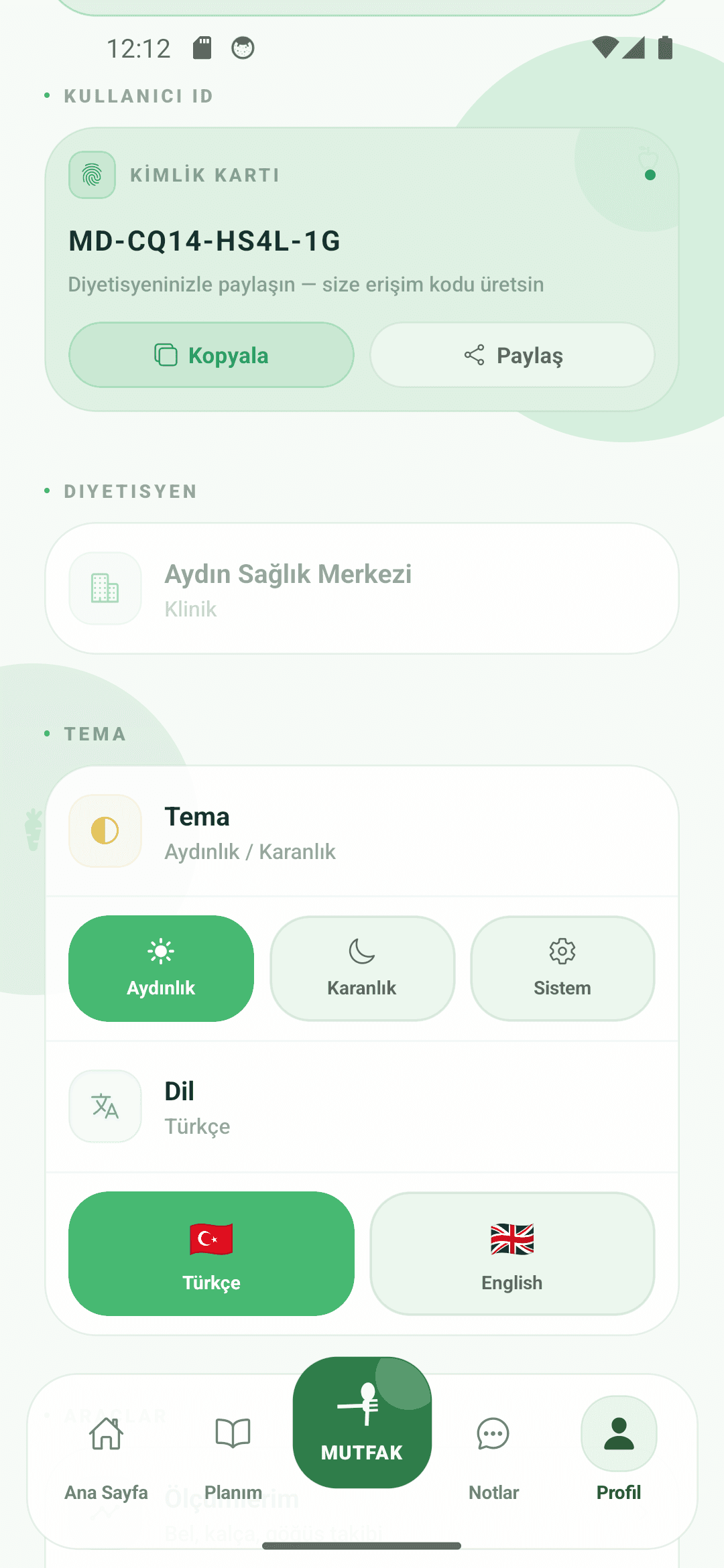The height and width of the screenshot is (1568, 724).
Task: Copy the user ID with Kopyala
Action: (x=211, y=355)
